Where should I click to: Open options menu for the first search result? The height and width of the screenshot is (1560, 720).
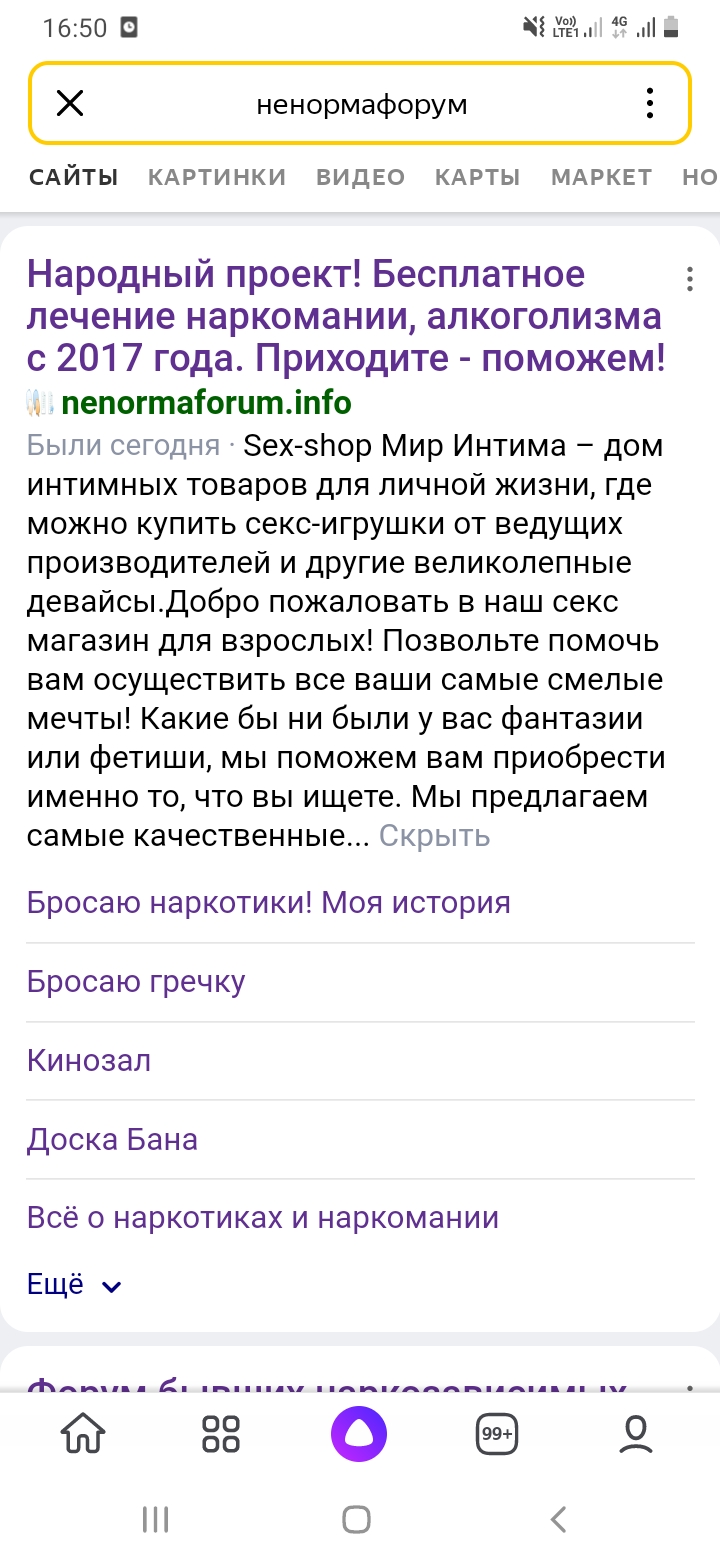[x=689, y=280]
